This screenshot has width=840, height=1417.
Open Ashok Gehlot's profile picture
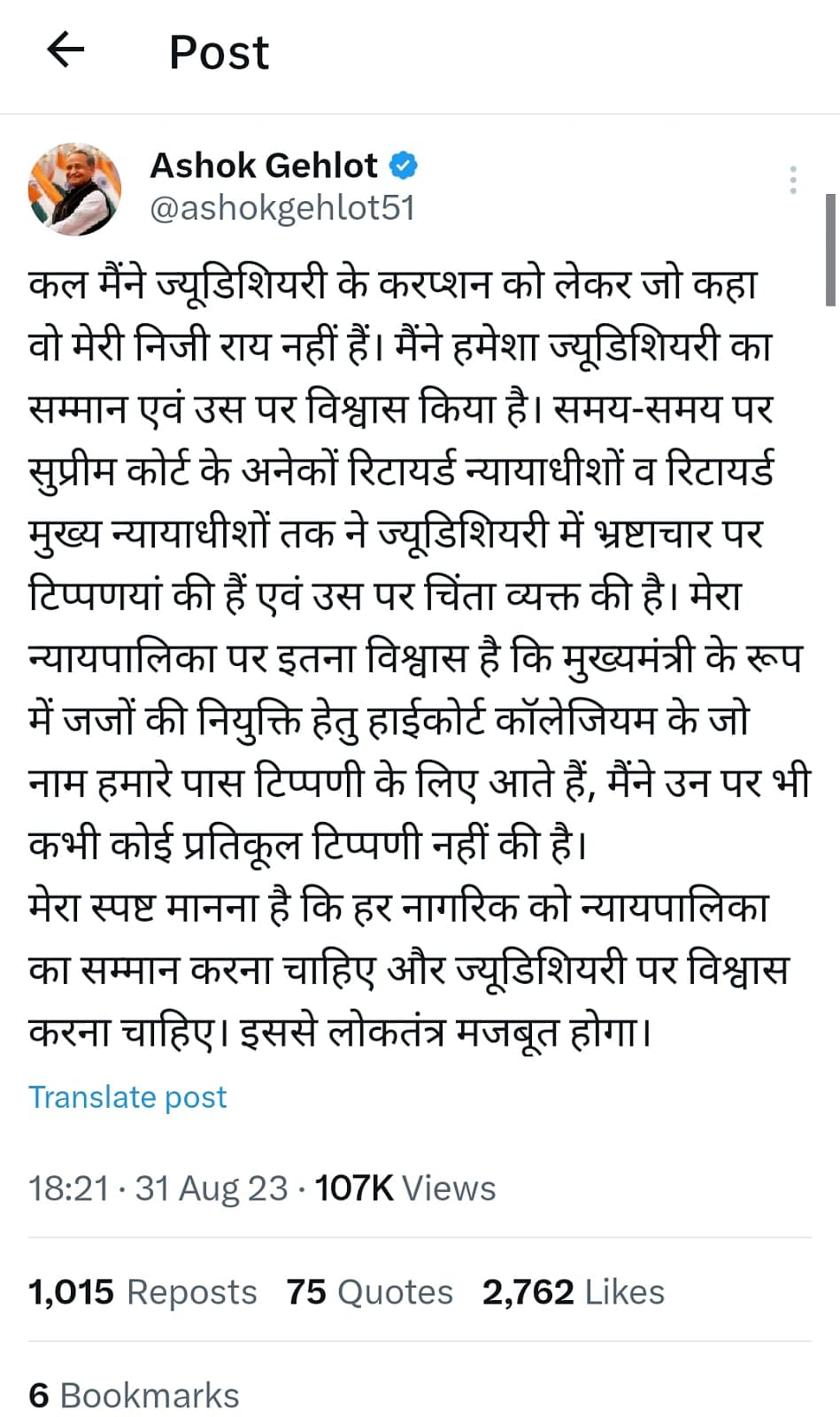tap(75, 188)
